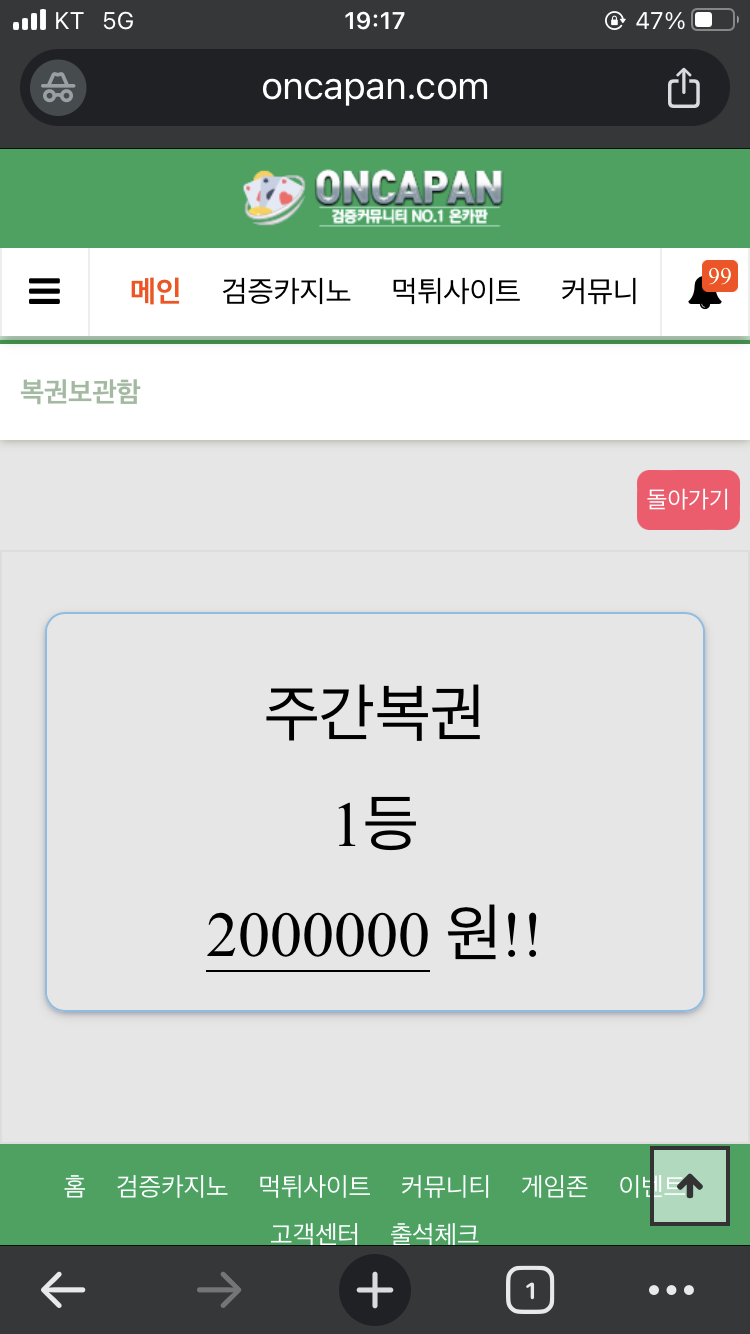Viewport: 750px width, 1334px height.
Task: Open the 홈 footer link
Action: tap(75, 1187)
